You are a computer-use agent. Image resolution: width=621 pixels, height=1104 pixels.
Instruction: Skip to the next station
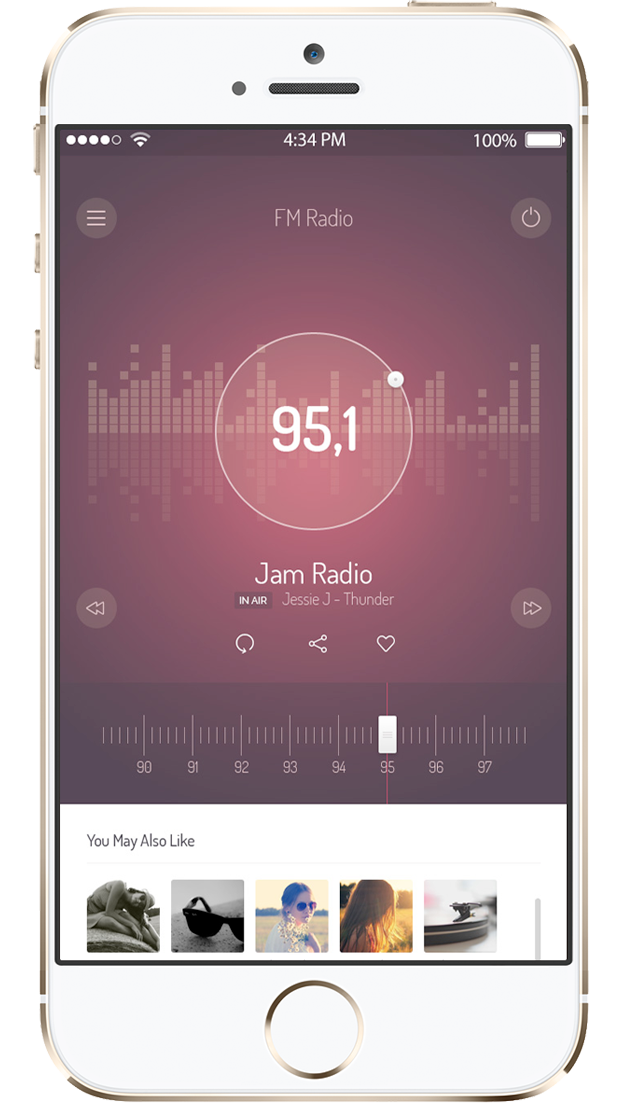click(x=531, y=608)
